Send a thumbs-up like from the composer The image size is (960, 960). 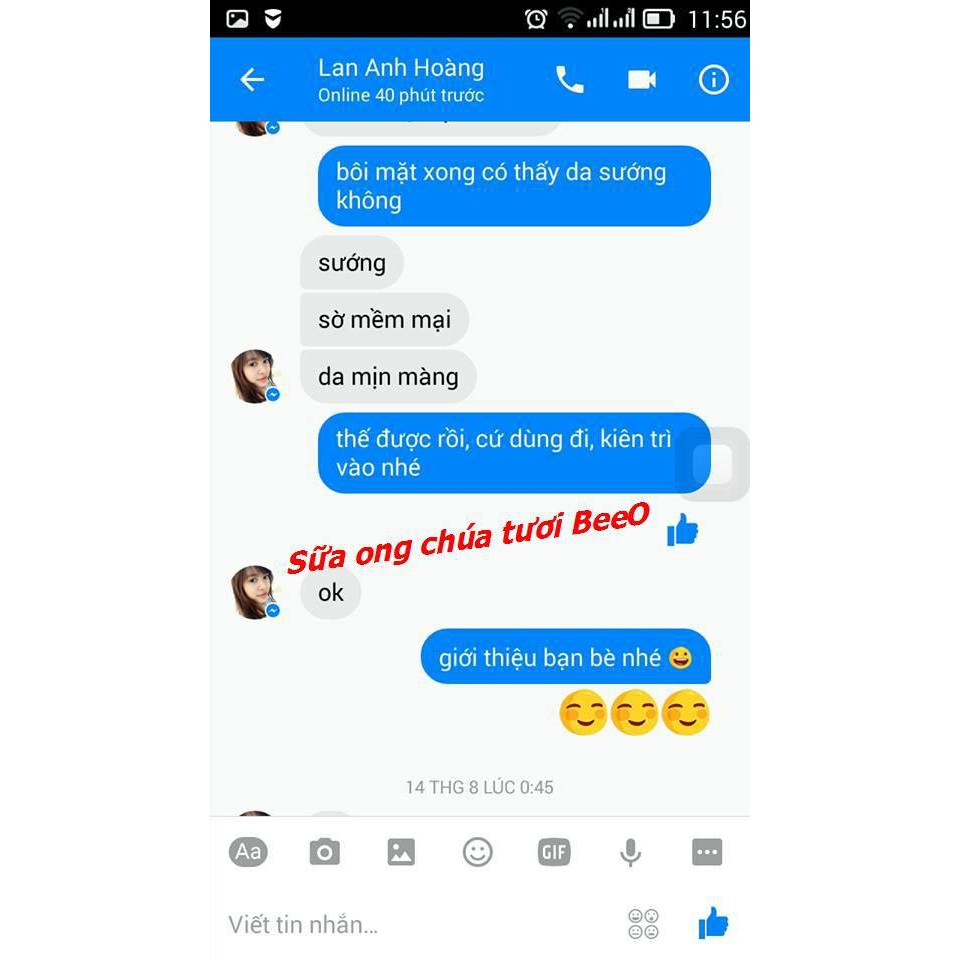click(x=713, y=924)
